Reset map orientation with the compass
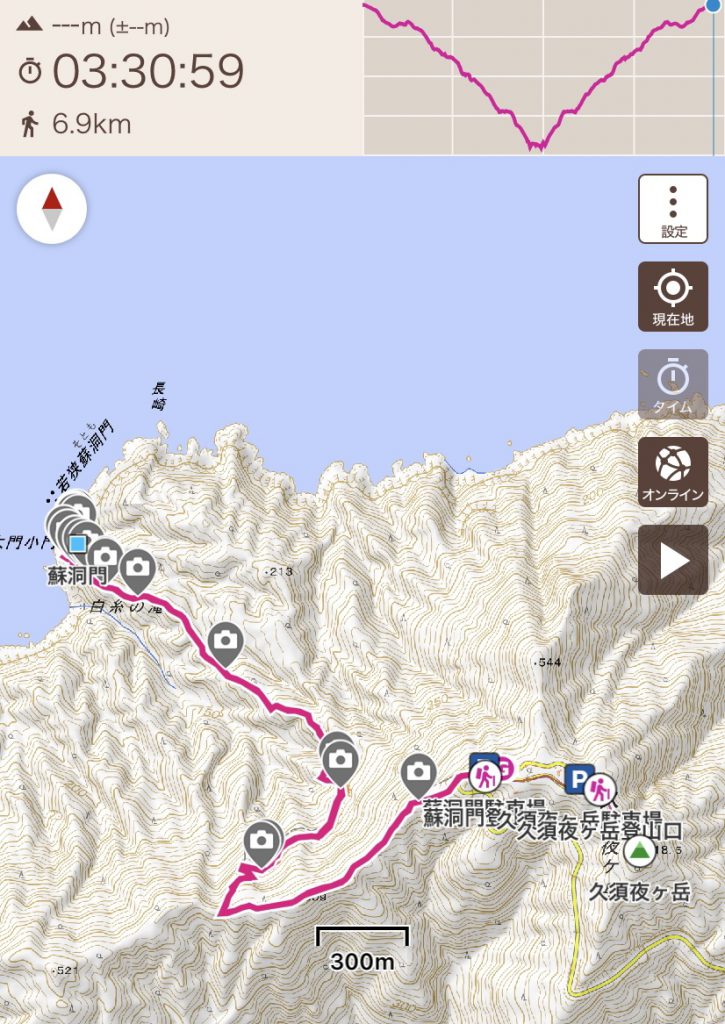 pyautogui.click(x=52, y=209)
